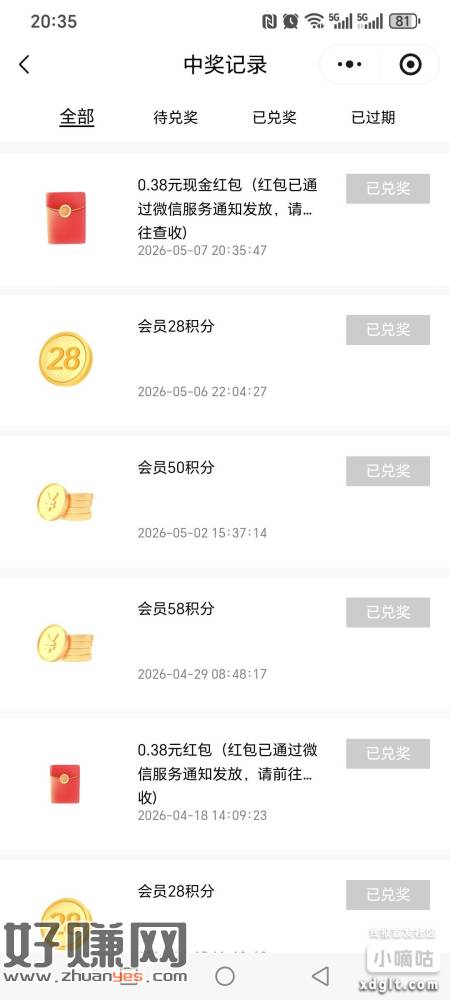Tap 已兑奖 button on the 会员50积分 record
The image size is (450, 1000).
pos(388,471)
